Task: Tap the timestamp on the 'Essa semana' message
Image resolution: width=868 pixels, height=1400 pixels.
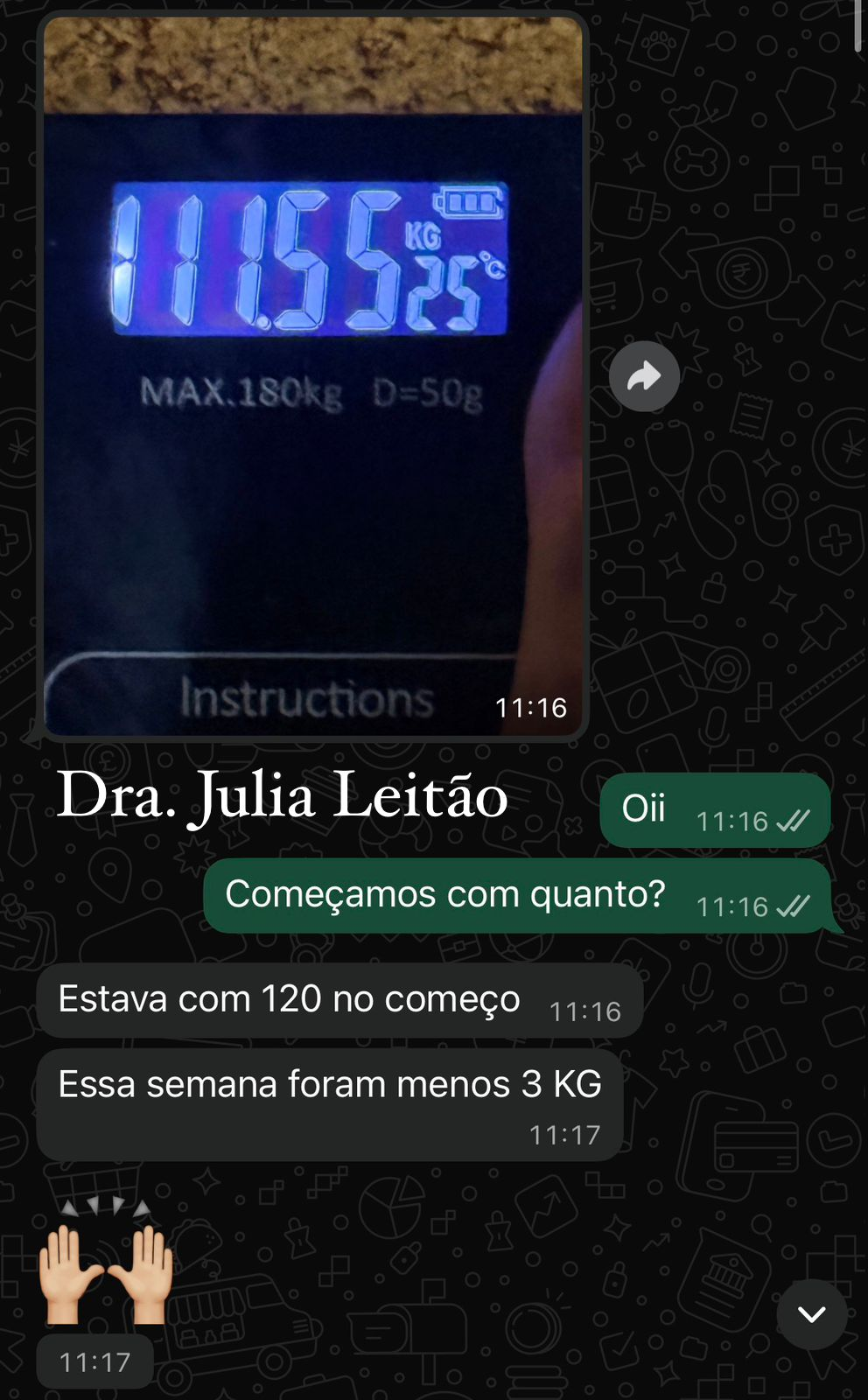Action: [x=563, y=1135]
